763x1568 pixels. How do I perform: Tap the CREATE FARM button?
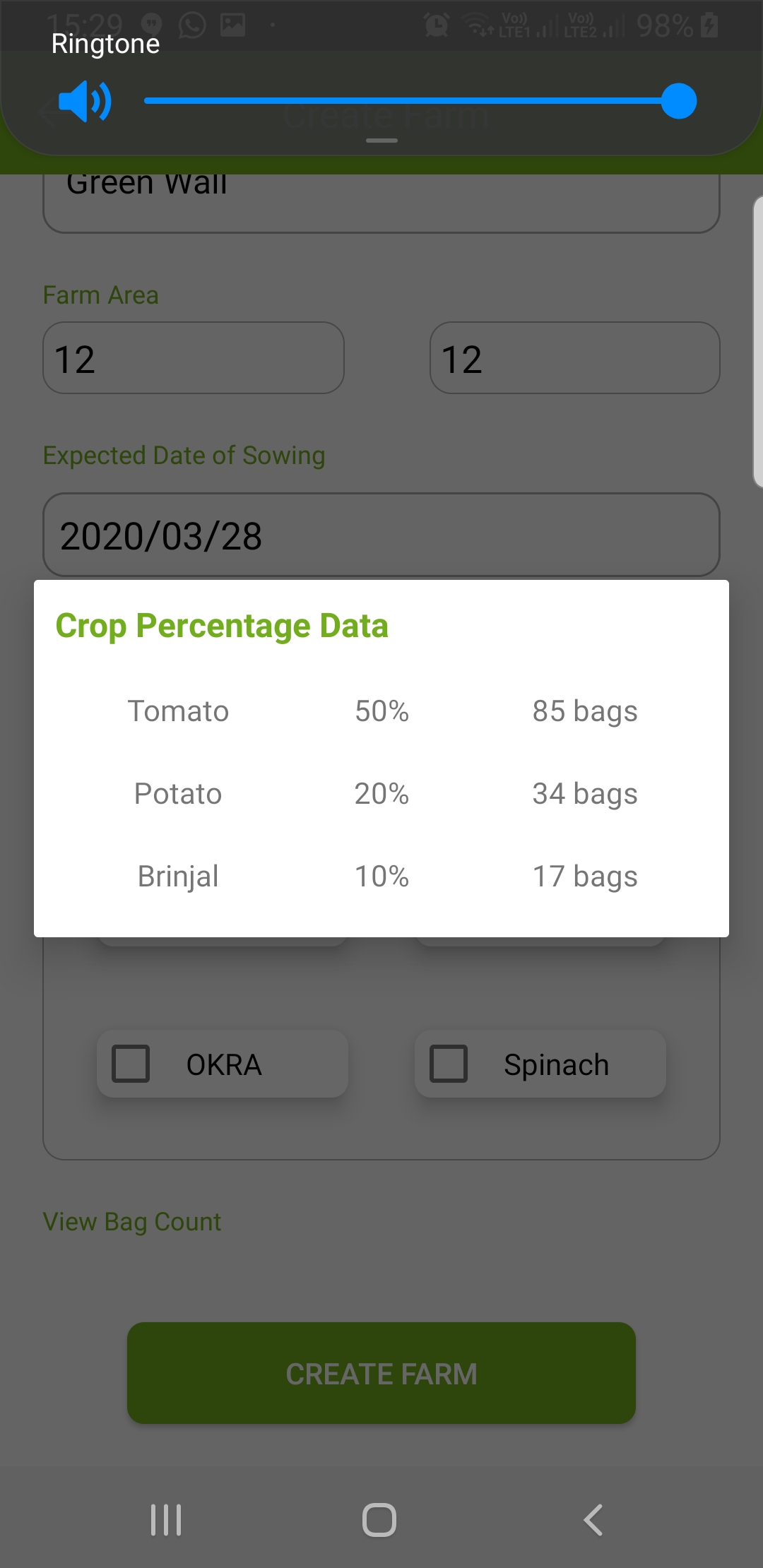pyautogui.click(x=381, y=1373)
